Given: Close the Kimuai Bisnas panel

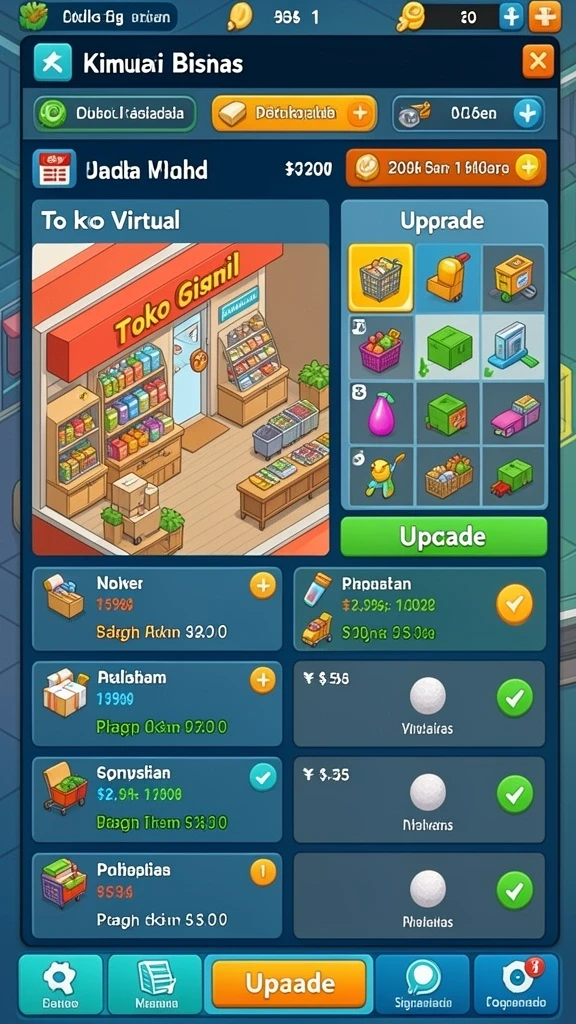Looking at the screenshot, I should 538,62.
